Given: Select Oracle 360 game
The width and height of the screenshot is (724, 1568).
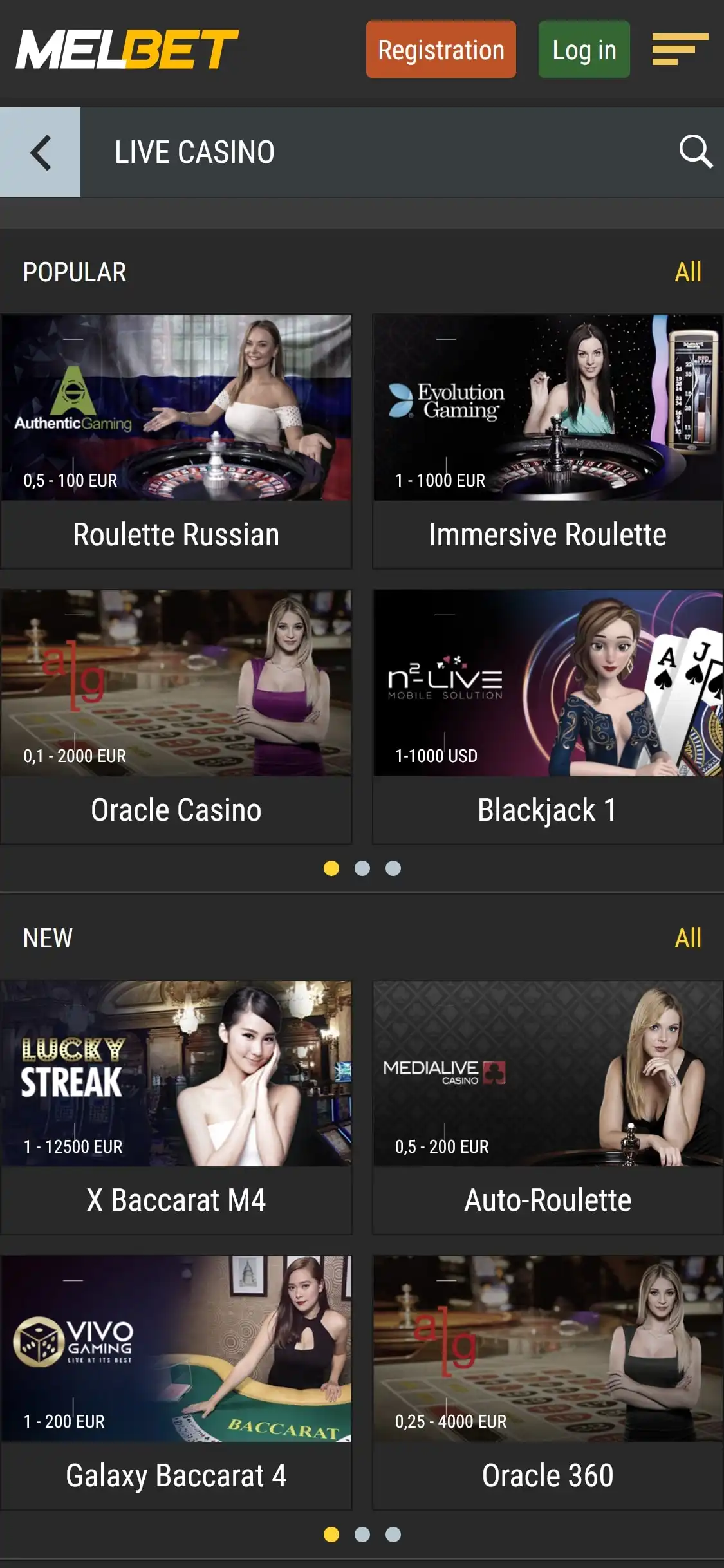Looking at the screenshot, I should 548,1382.
